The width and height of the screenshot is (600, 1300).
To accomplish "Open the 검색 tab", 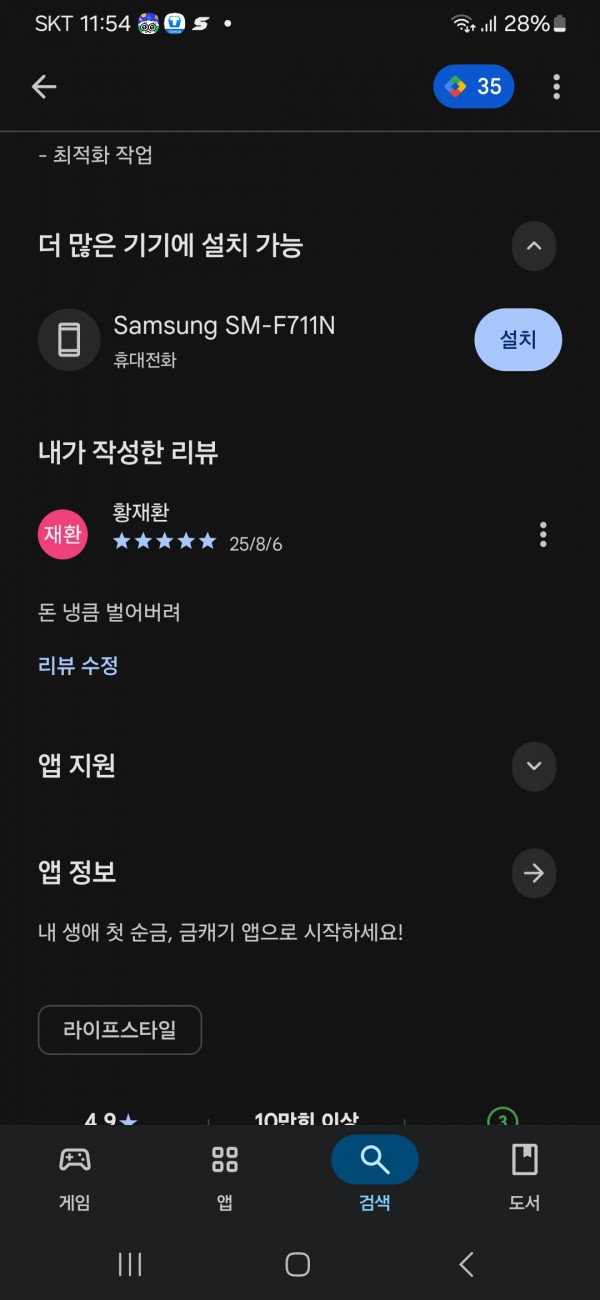I will (x=375, y=1176).
